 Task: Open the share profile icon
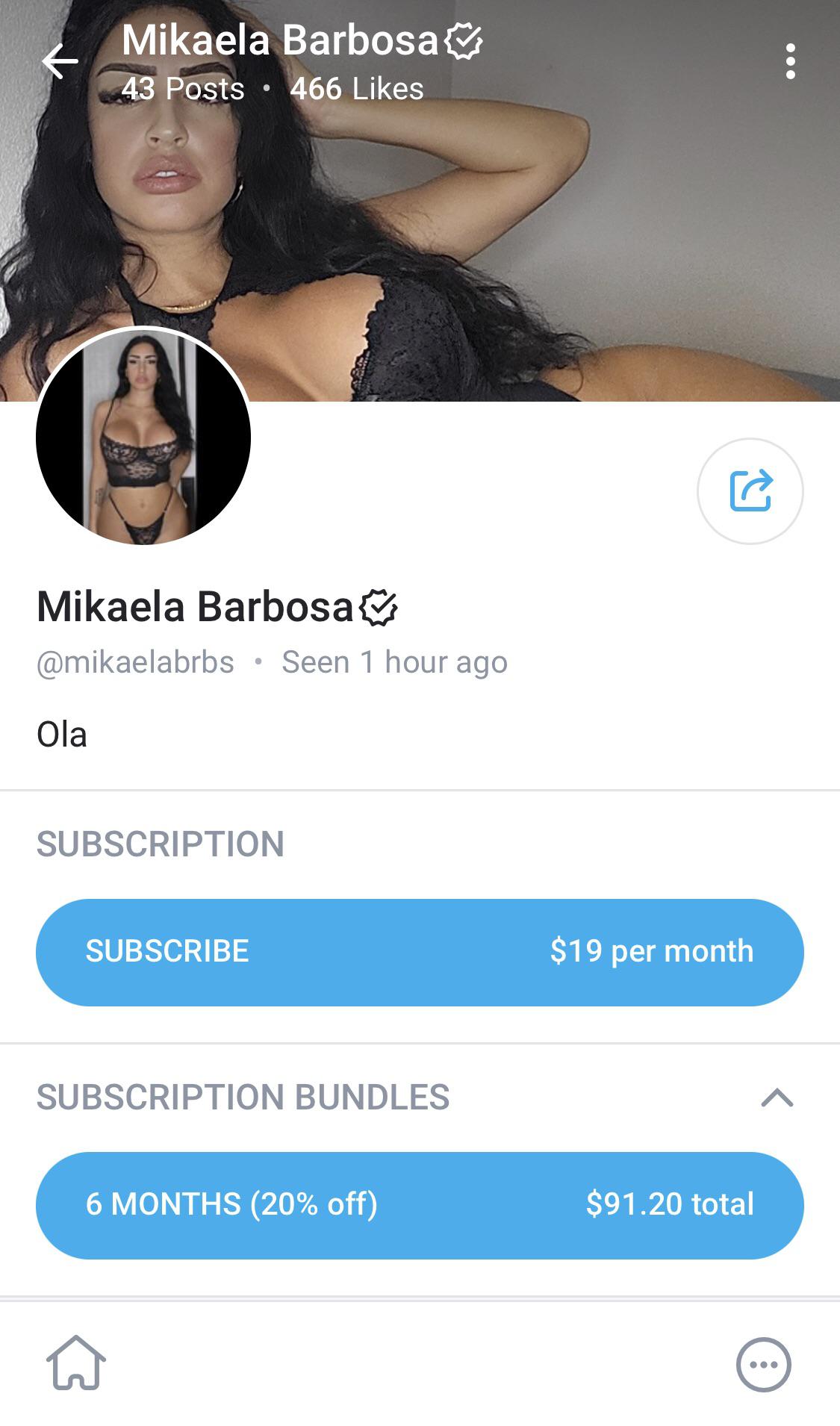click(750, 491)
